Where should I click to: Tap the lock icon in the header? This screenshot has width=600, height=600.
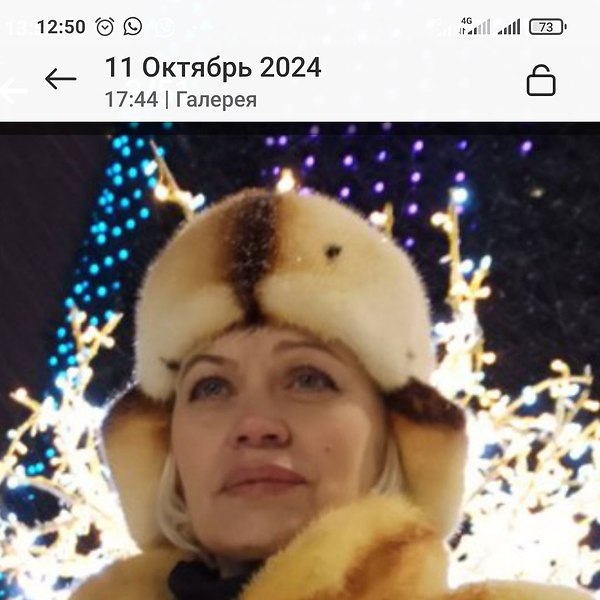(541, 80)
